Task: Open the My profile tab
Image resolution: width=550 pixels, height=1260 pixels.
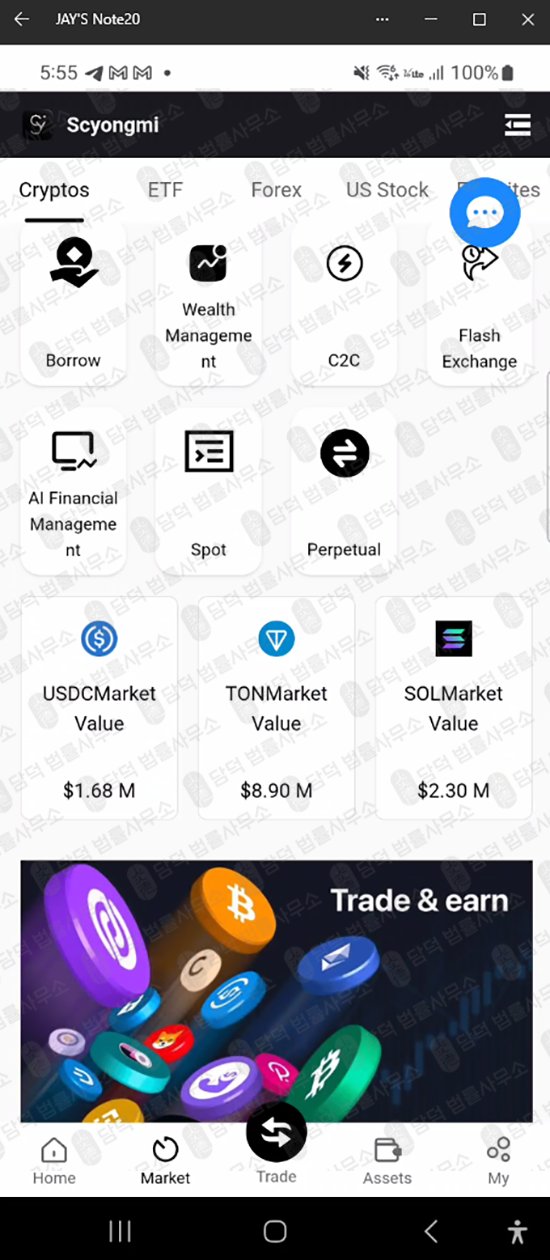Action: tap(498, 1161)
